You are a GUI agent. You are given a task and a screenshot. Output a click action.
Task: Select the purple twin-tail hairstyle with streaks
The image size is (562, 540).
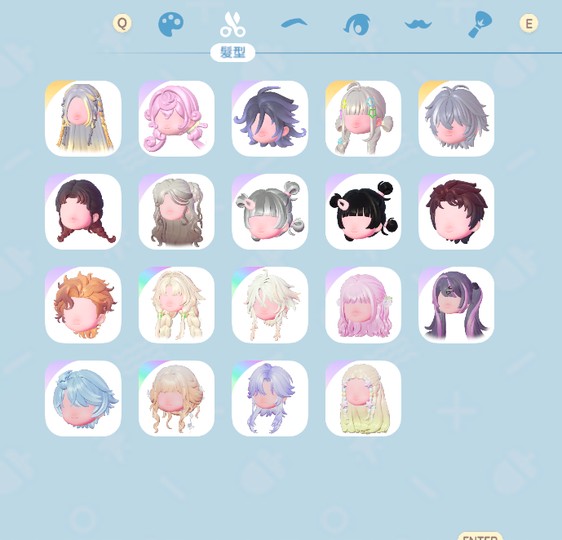(x=456, y=305)
